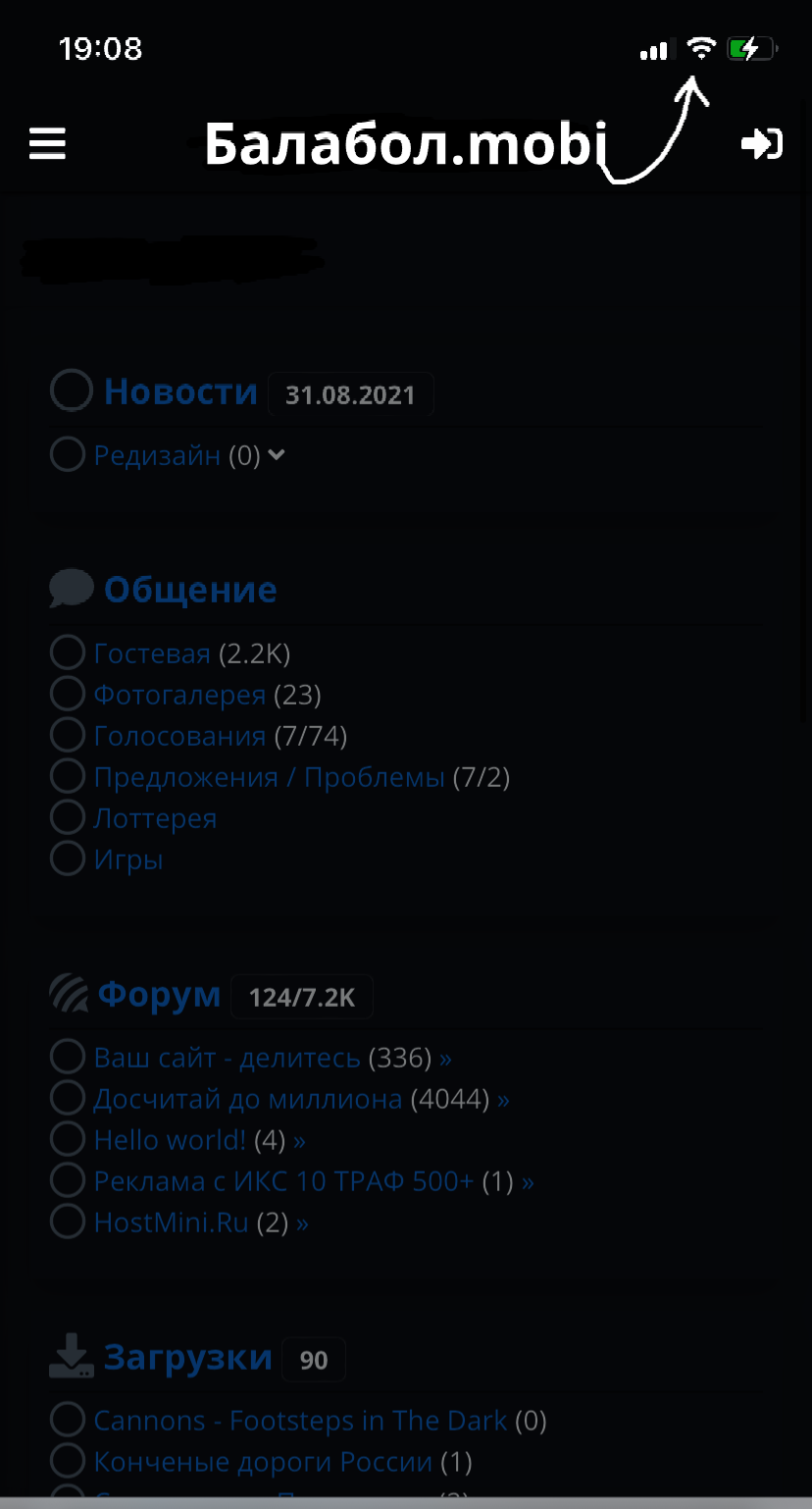Open Лоттерея
812x1509 pixels.
click(x=155, y=818)
